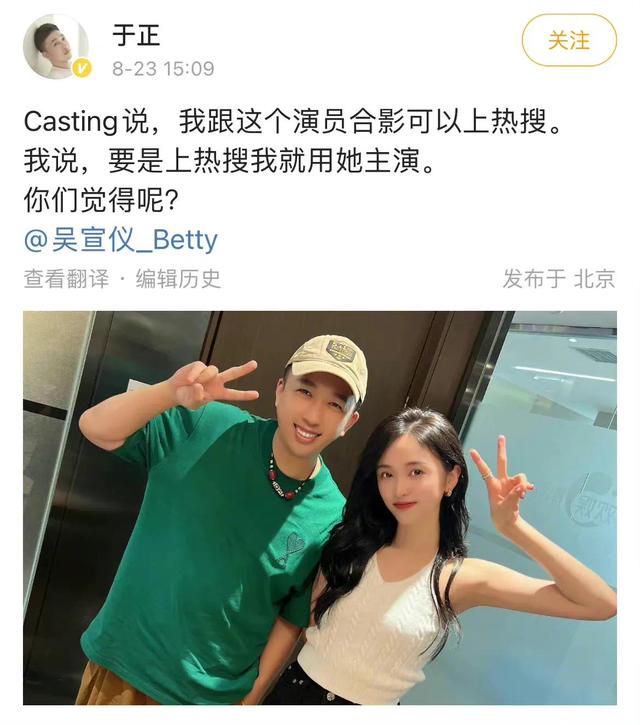Tap the username 于正
Image resolution: width=640 pixels, height=725 pixels.
tap(136, 35)
